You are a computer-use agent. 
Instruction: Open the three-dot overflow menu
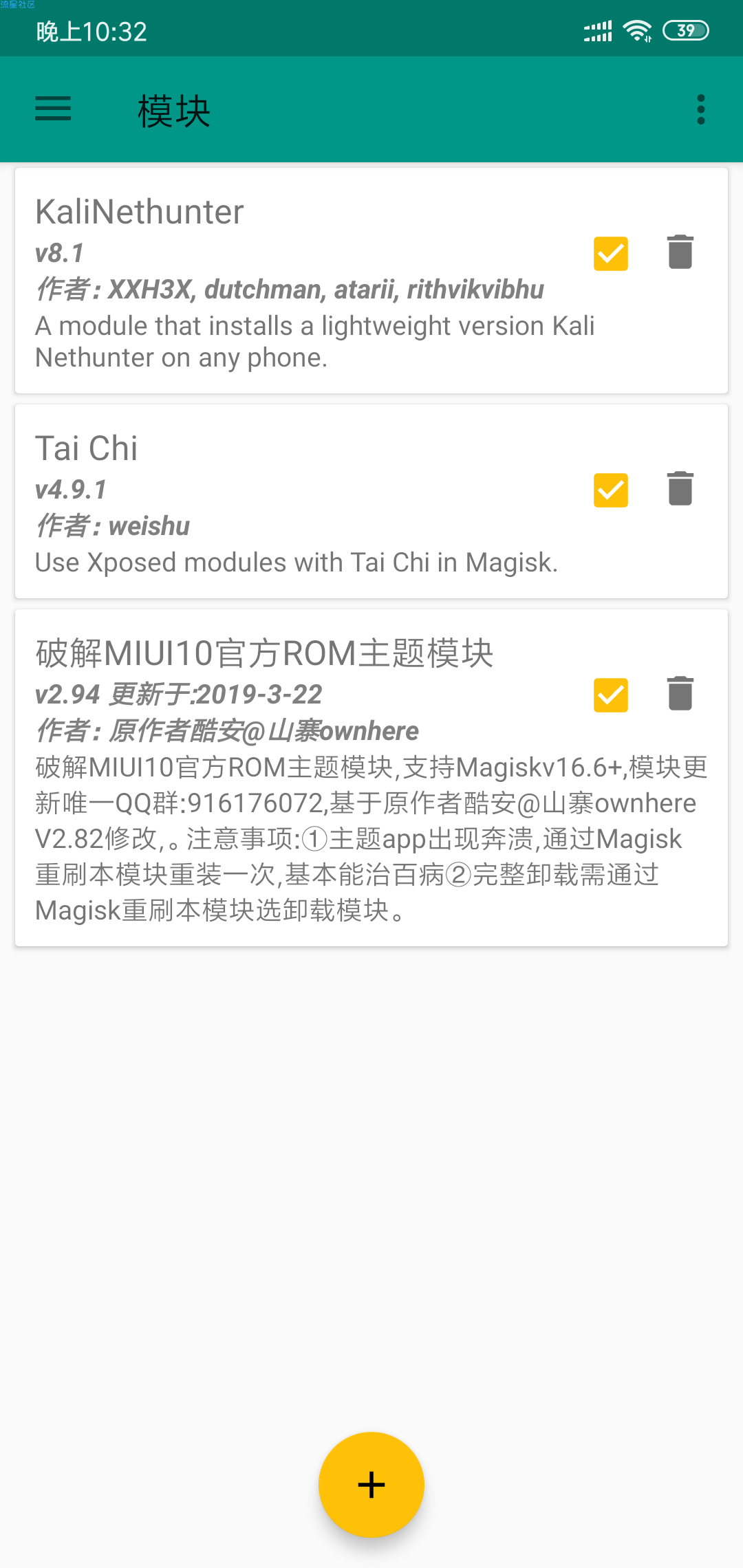(x=701, y=109)
